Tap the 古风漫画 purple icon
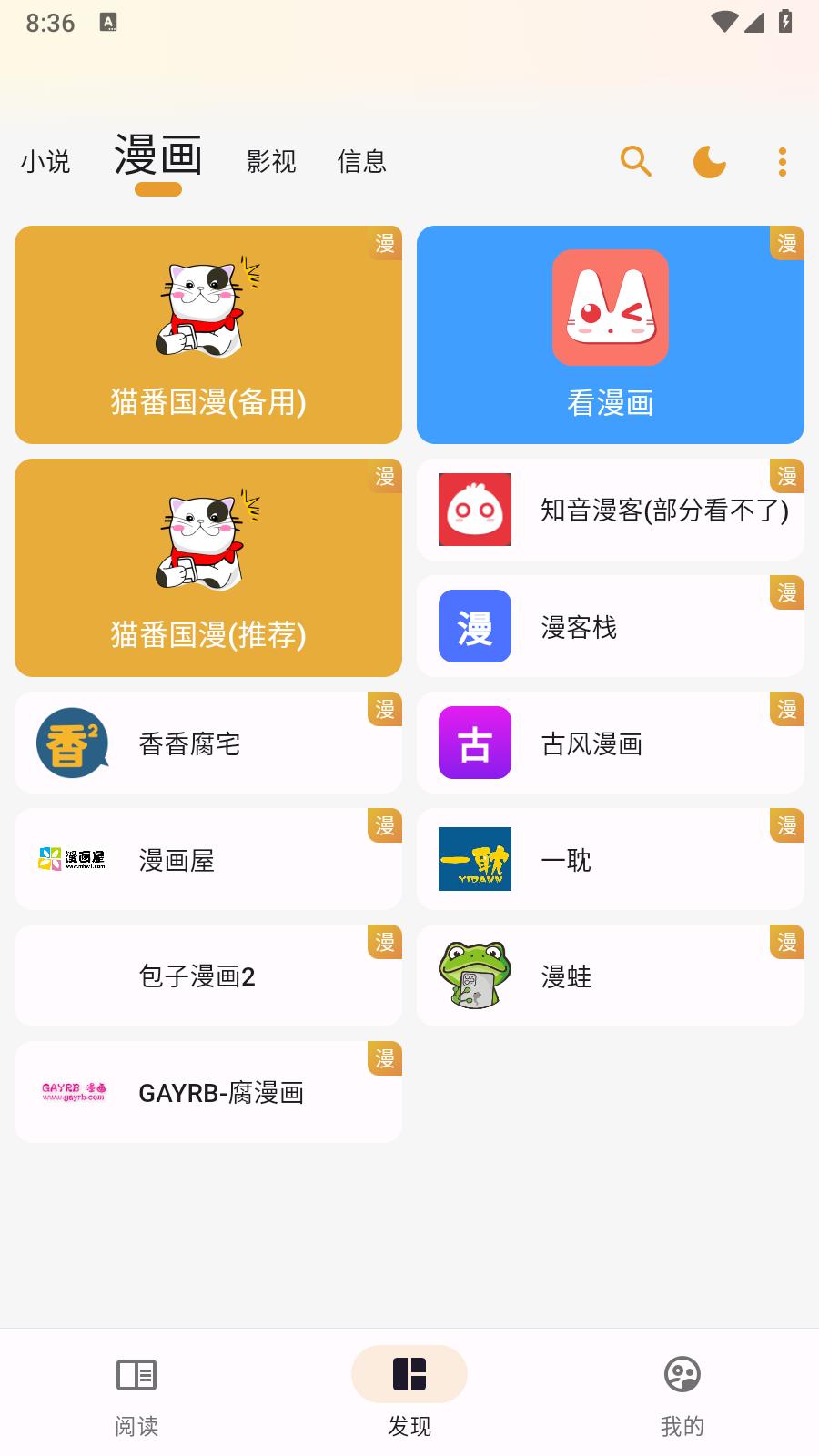 [473, 743]
